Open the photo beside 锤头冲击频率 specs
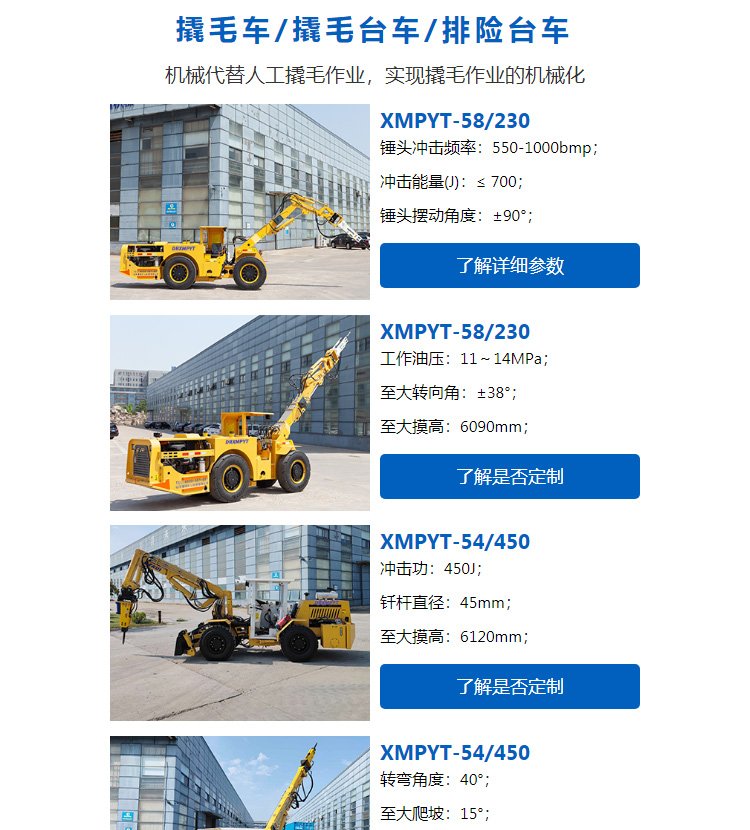This screenshot has height=830, width=750. point(240,202)
